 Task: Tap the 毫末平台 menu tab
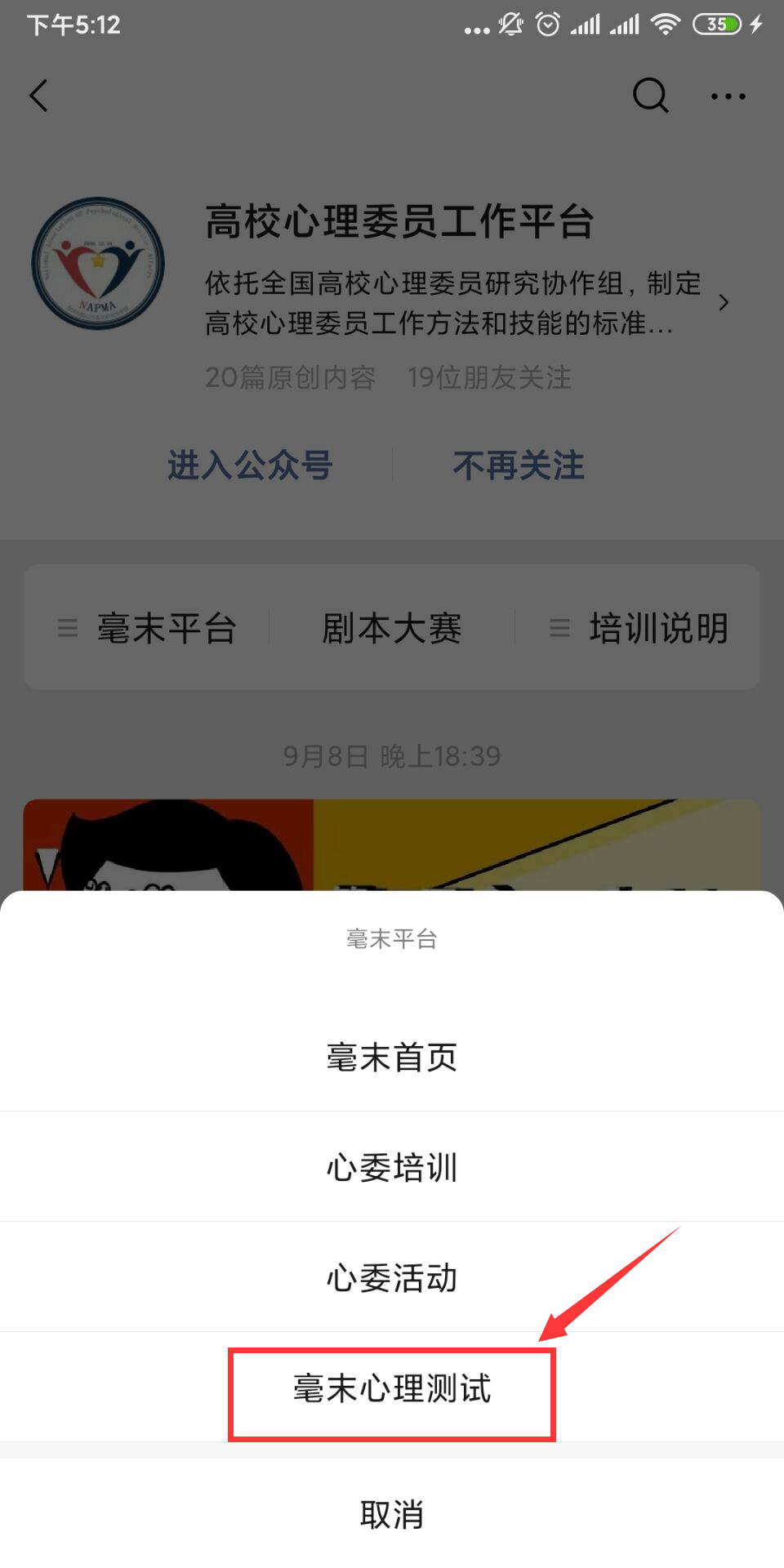click(147, 628)
